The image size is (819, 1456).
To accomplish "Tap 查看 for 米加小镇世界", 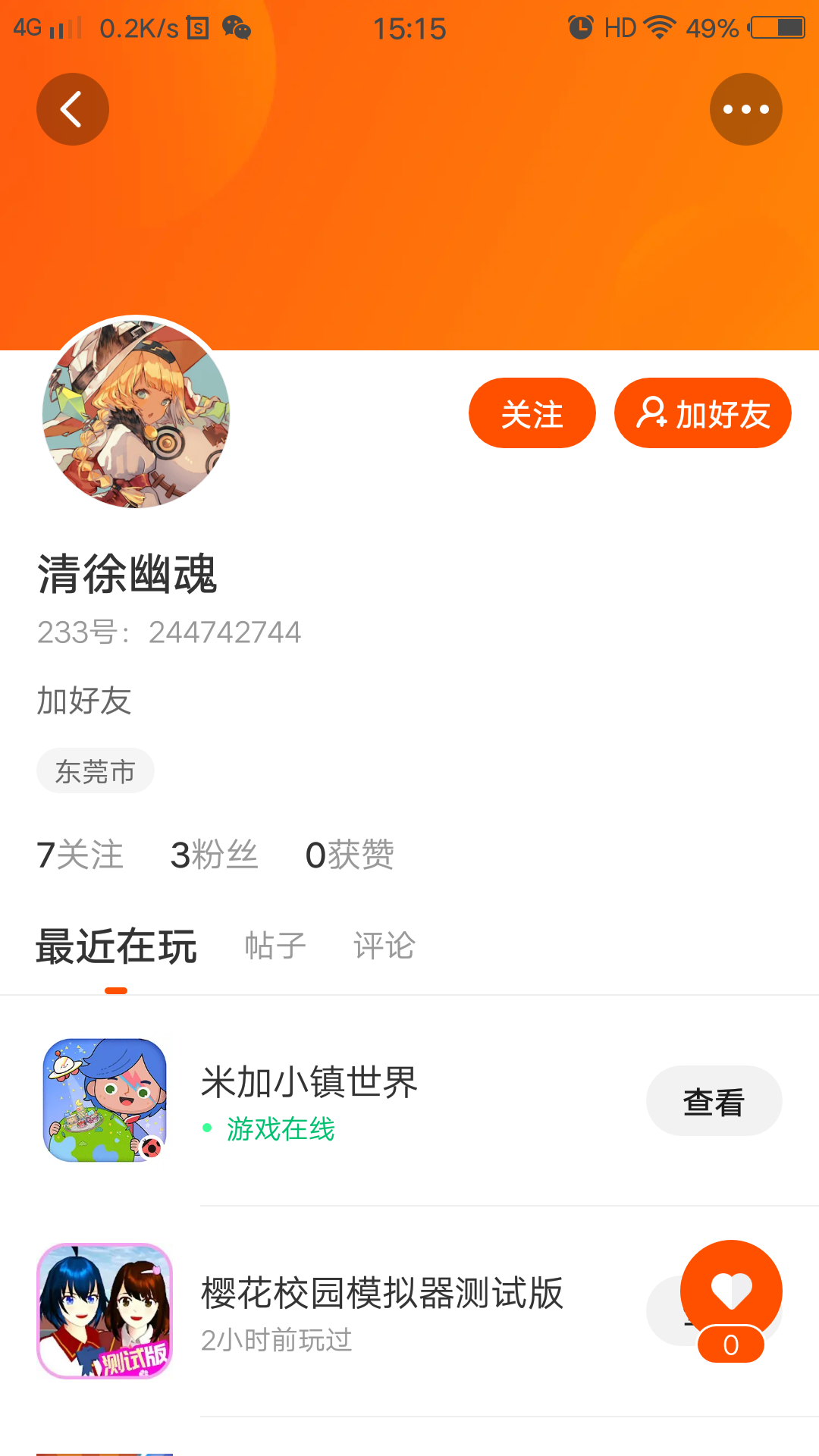I will (x=714, y=1101).
